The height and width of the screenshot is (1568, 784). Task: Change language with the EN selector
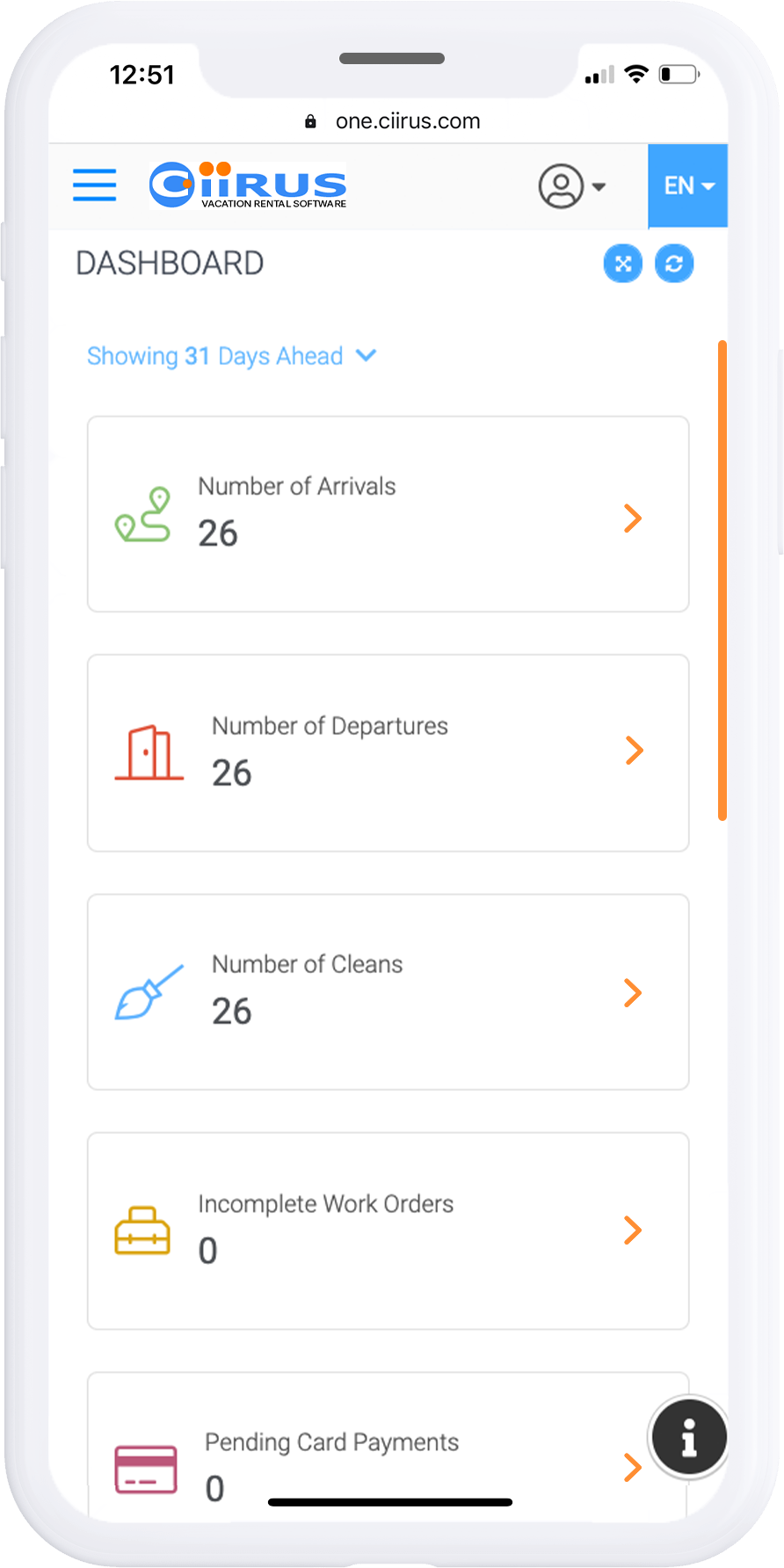688,185
